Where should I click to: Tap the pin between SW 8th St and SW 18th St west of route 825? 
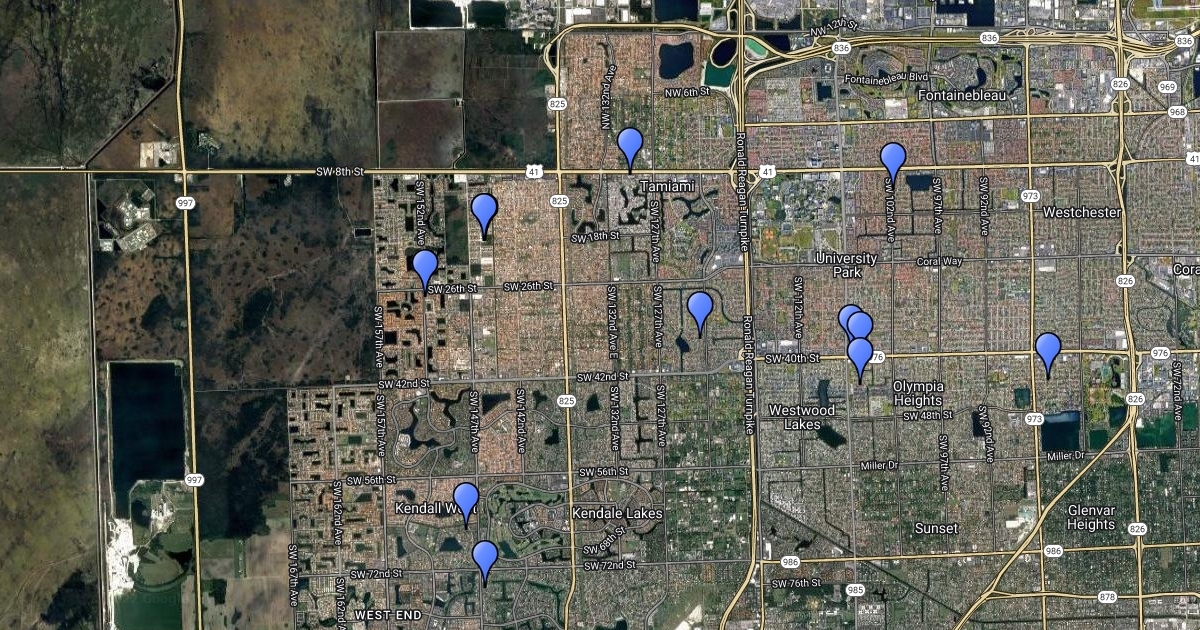(484, 212)
